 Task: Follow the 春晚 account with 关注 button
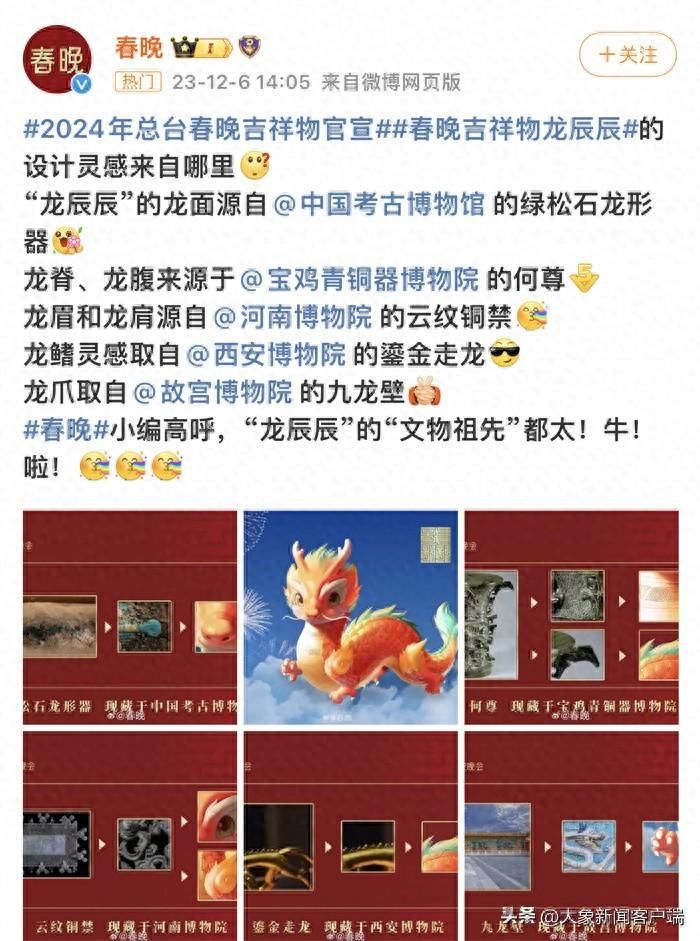(x=628, y=54)
